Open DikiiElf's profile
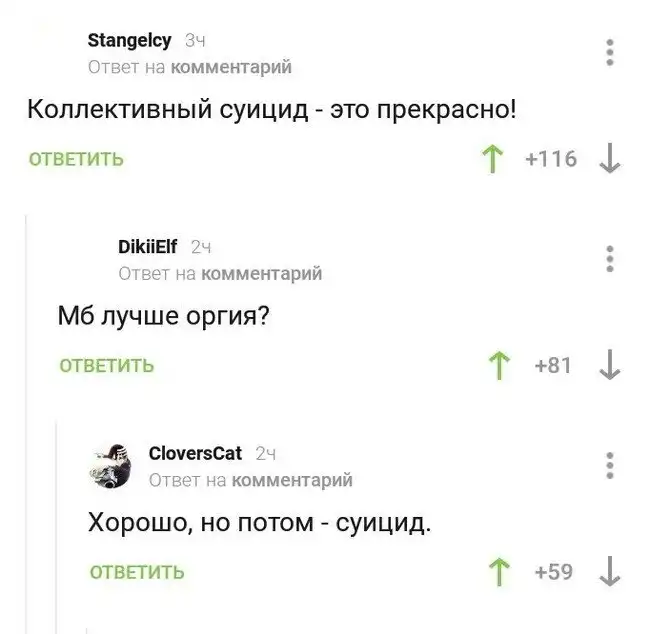Screen dimensions: 650x634 (147, 248)
